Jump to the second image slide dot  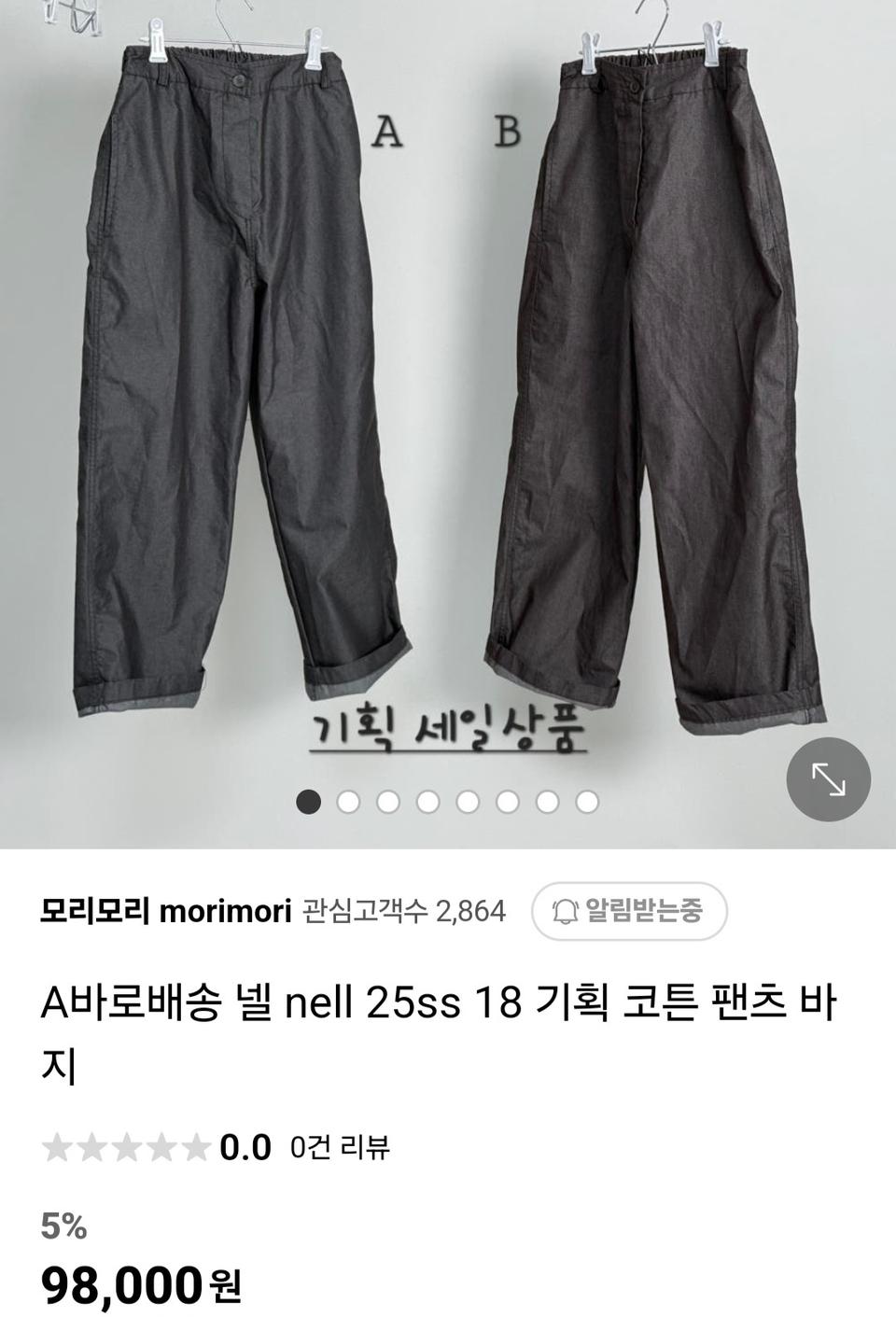(x=347, y=801)
